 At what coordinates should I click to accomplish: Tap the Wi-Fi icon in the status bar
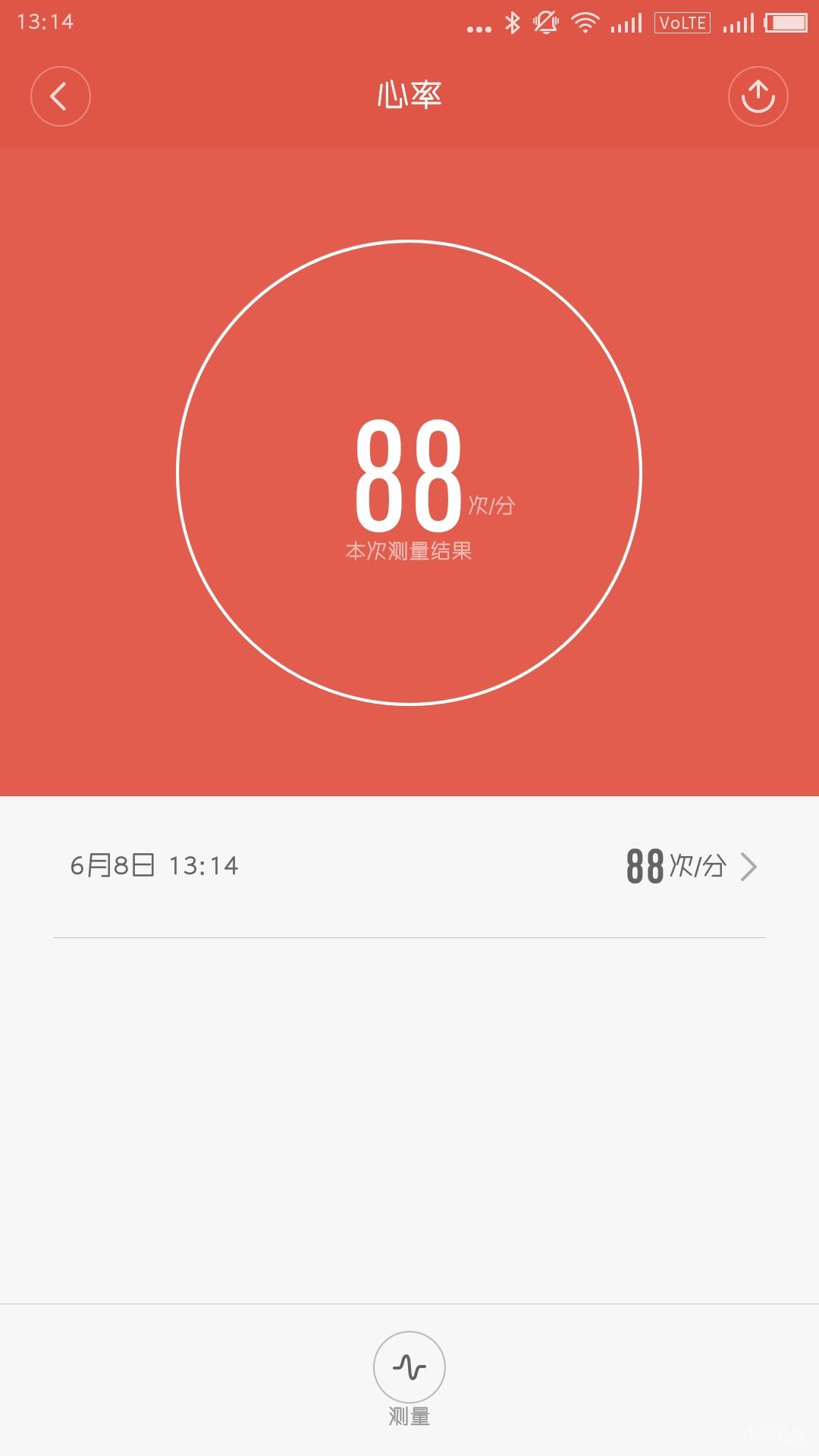click(x=584, y=23)
